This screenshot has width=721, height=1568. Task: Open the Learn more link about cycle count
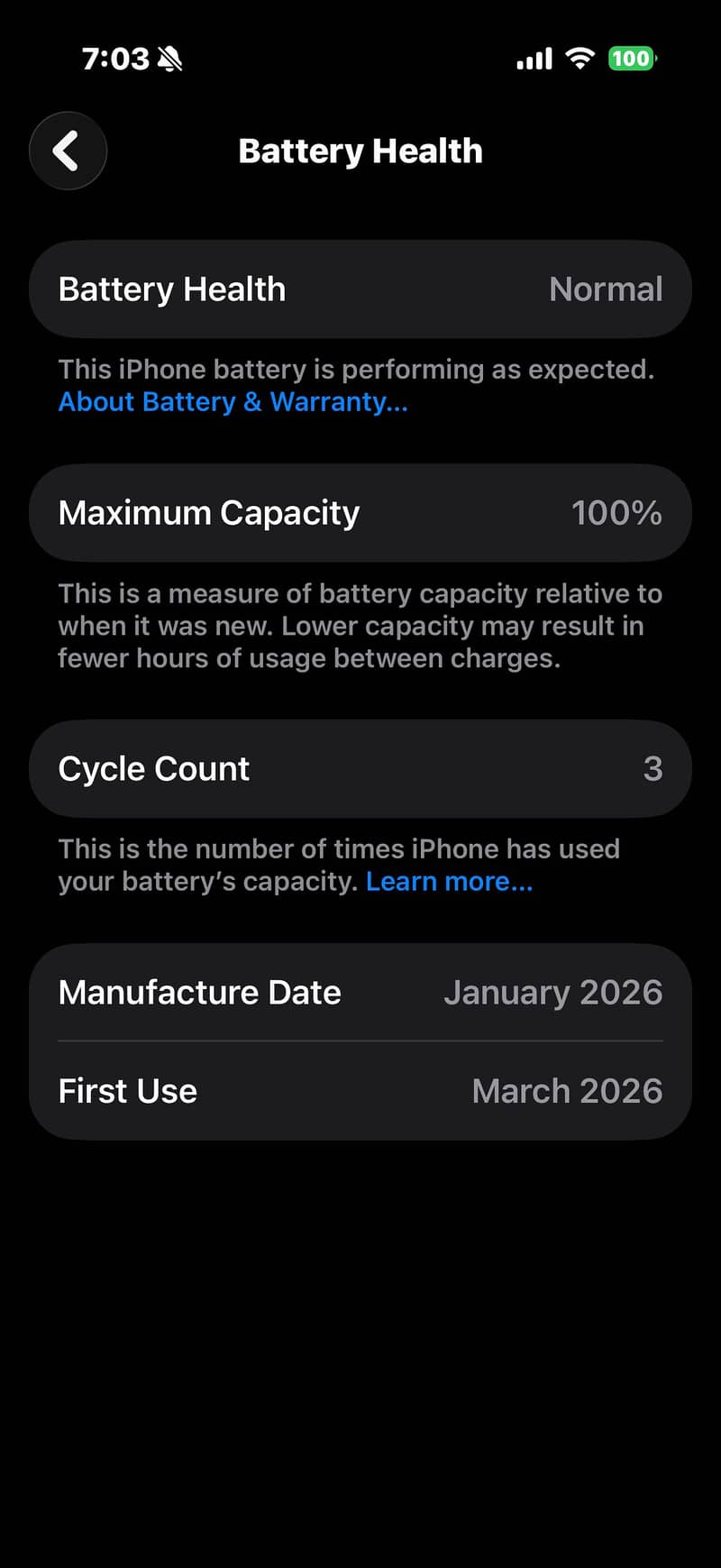coord(450,881)
